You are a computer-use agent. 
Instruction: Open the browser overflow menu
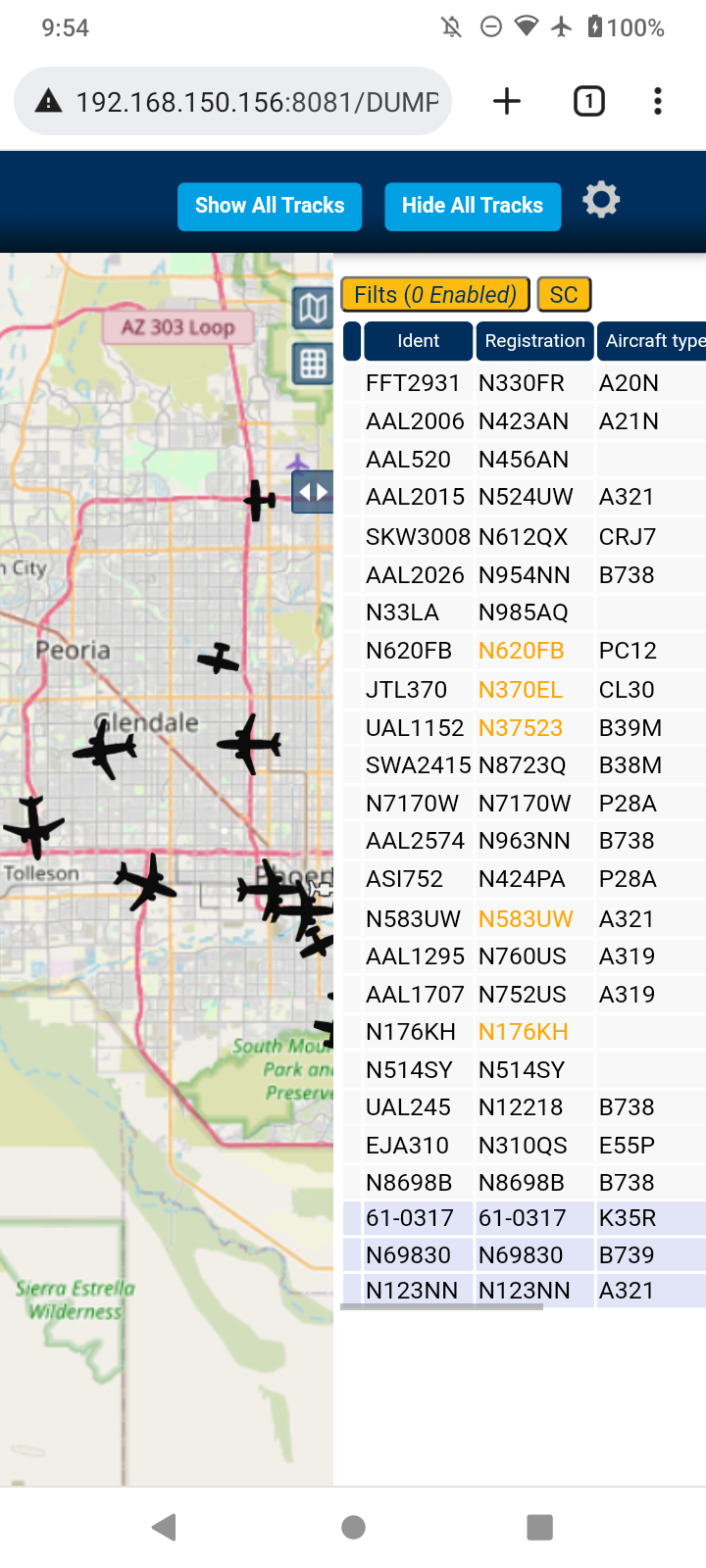click(x=658, y=101)
